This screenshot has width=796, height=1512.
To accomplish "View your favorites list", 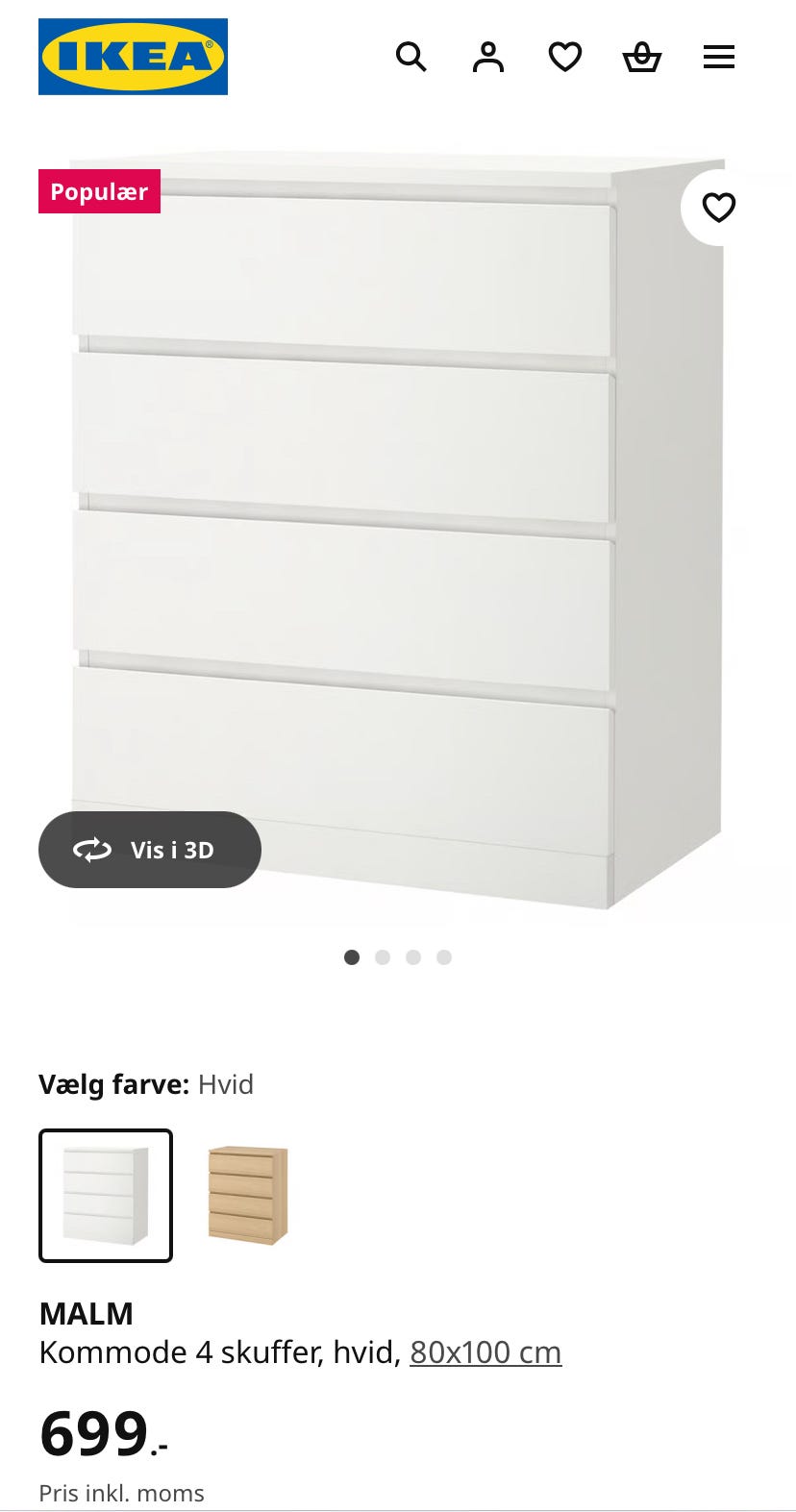I will [x=565, y=57].
